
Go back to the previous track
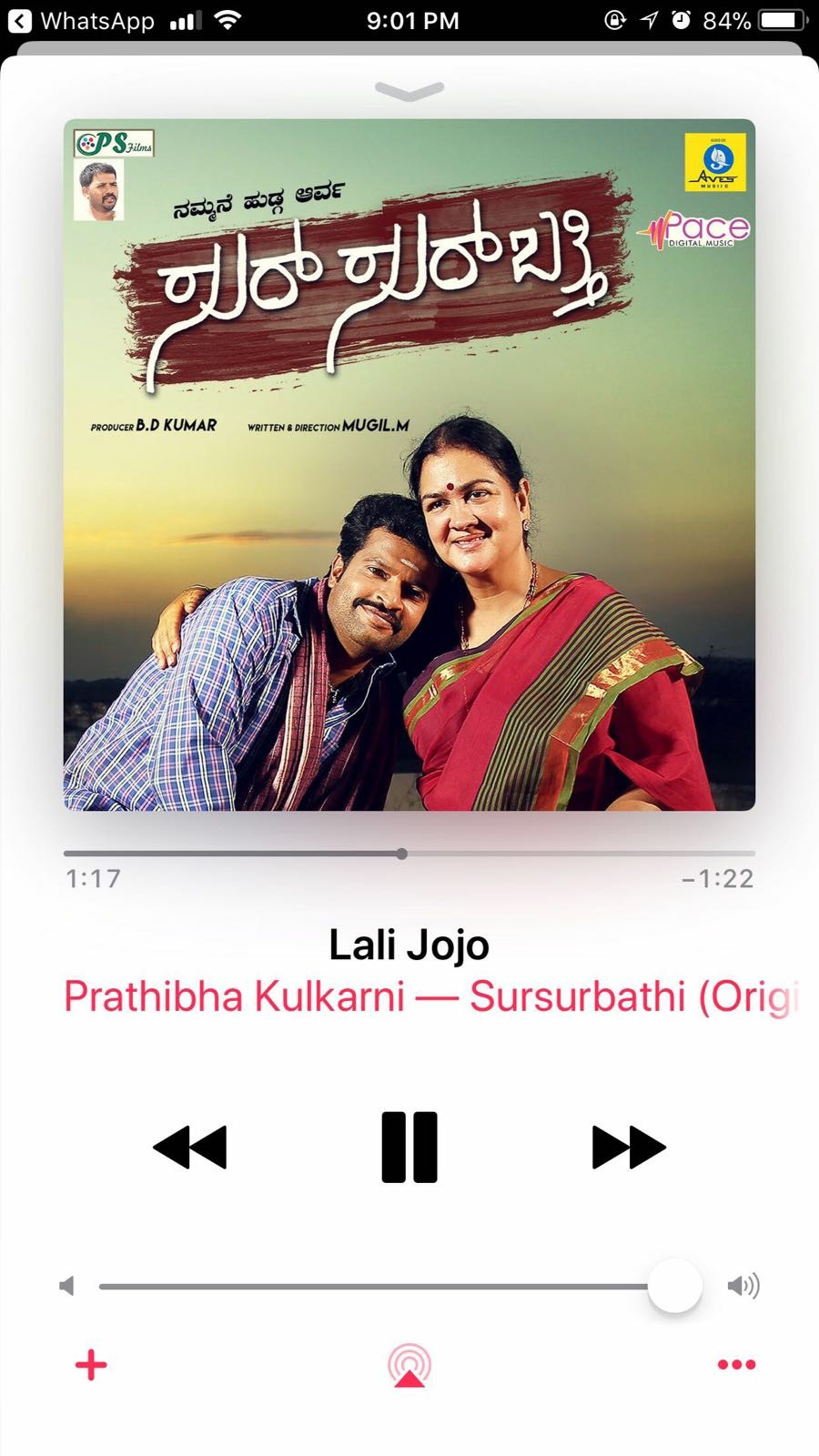point(189,1147)
